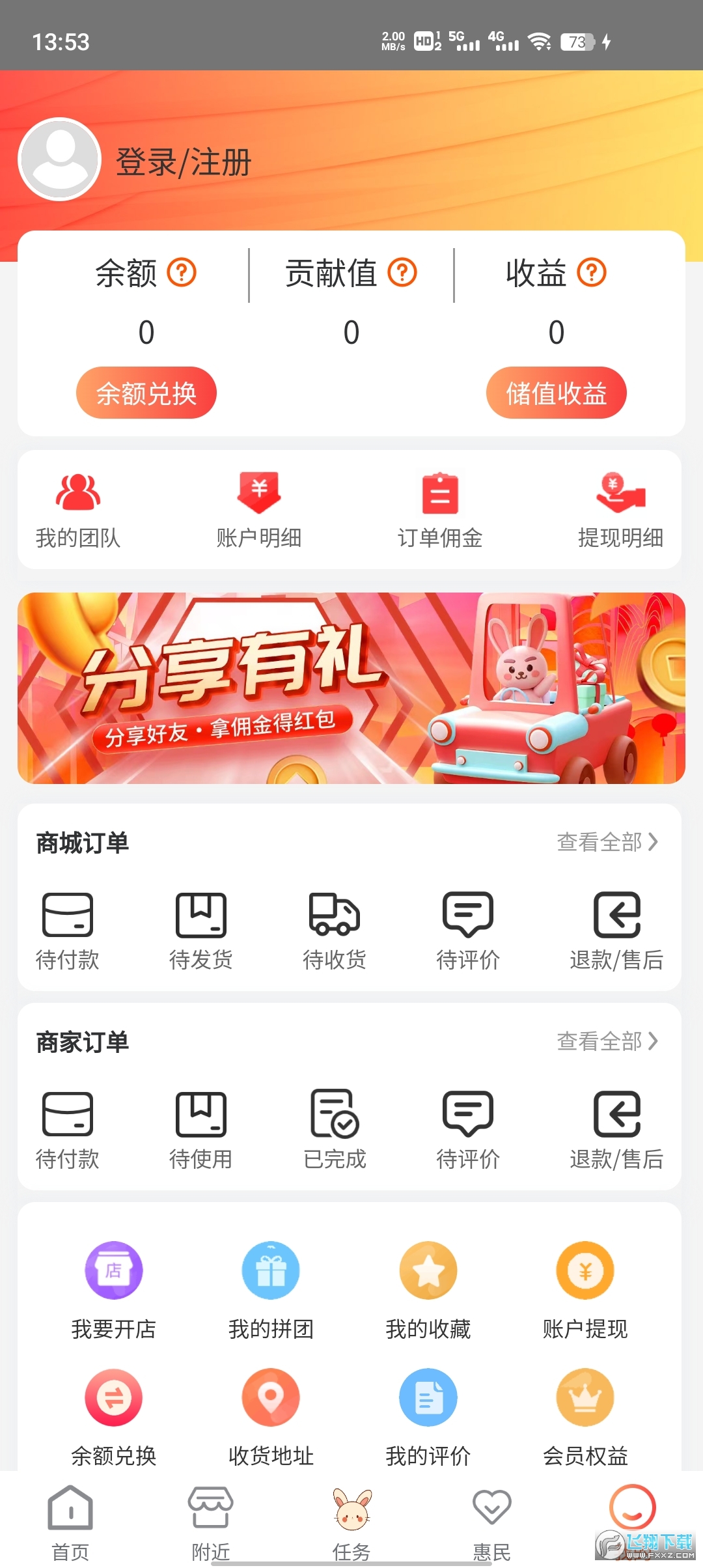Switch to the 首页 tab
The image size is (703, 1568).
coord(70,1522)
